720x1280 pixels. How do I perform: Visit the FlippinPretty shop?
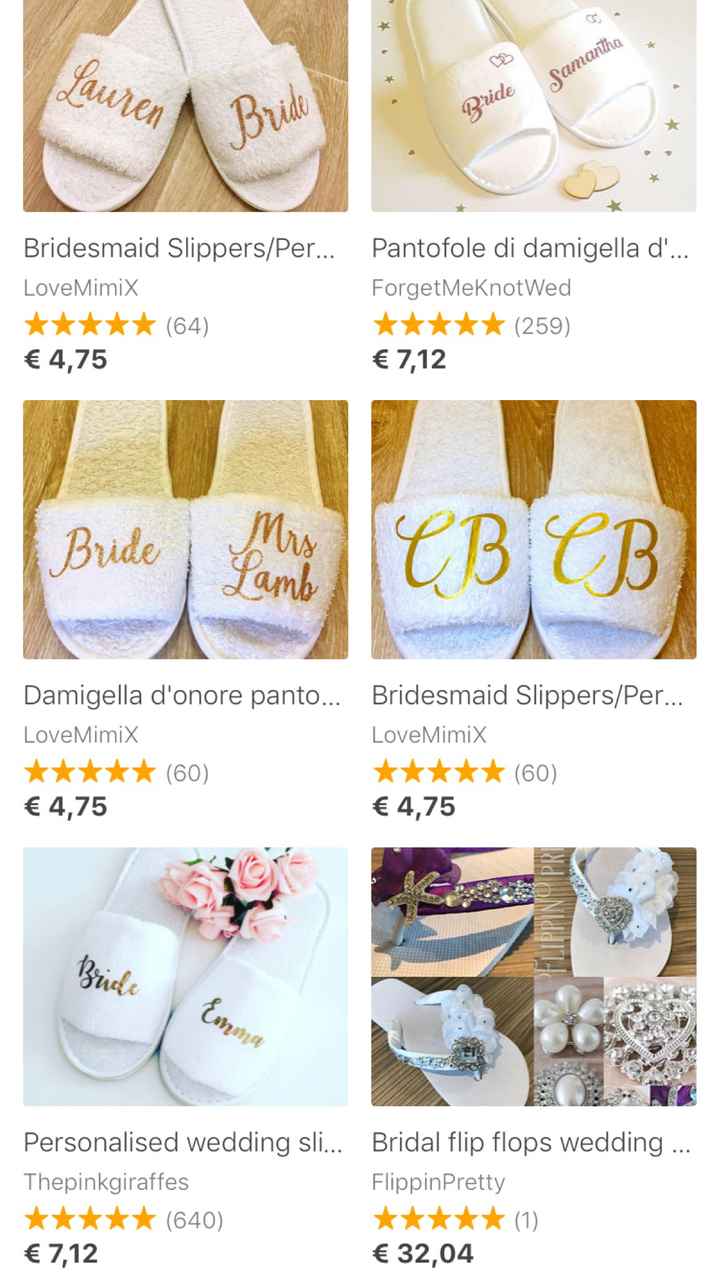(x=437, y=1182)
